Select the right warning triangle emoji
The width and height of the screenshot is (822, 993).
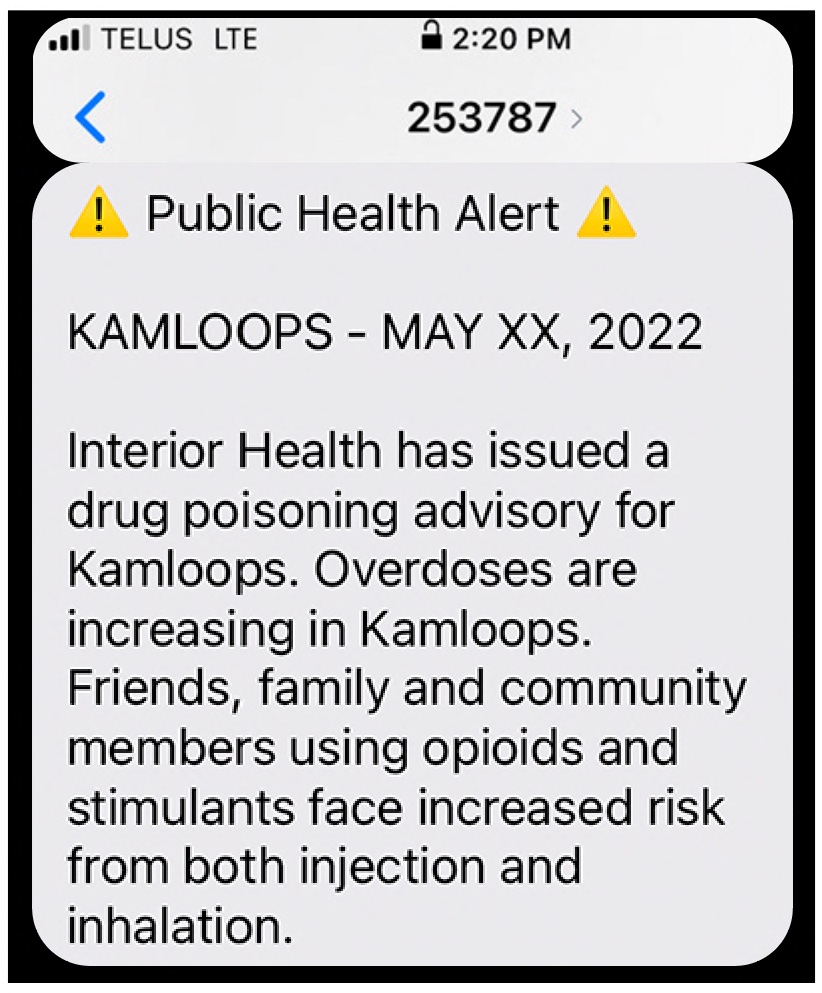coord(605,212)
